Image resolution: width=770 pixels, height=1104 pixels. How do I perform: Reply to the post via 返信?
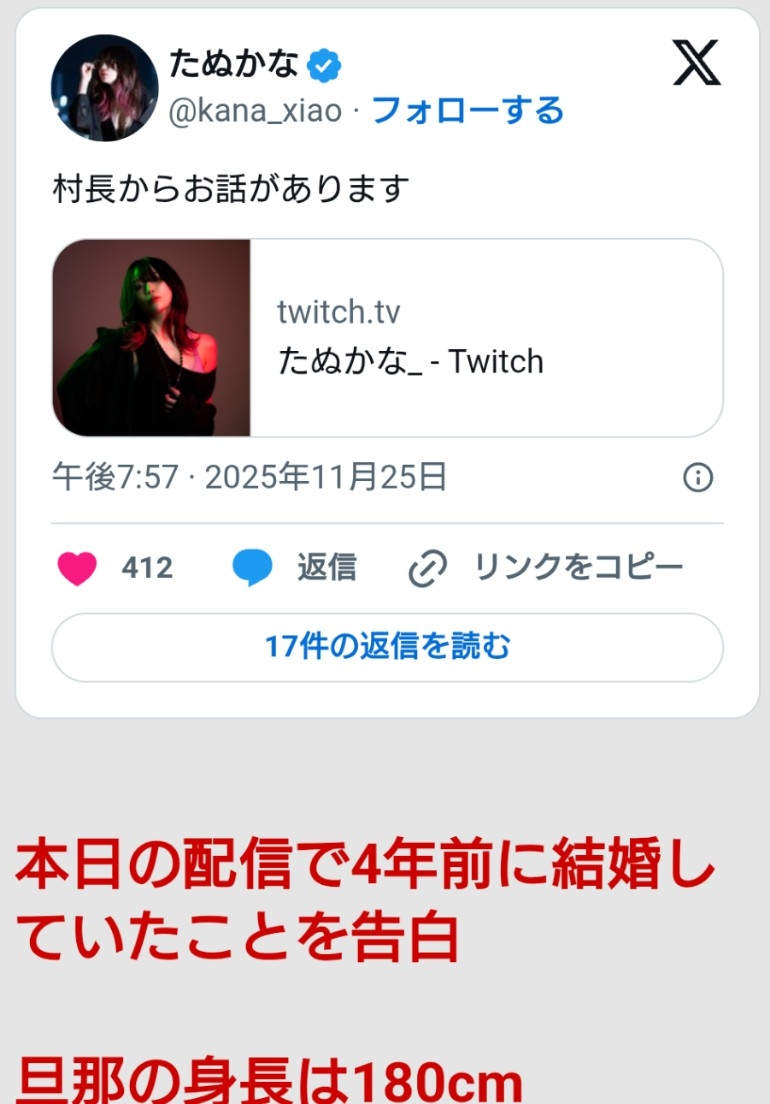(295, 568)
